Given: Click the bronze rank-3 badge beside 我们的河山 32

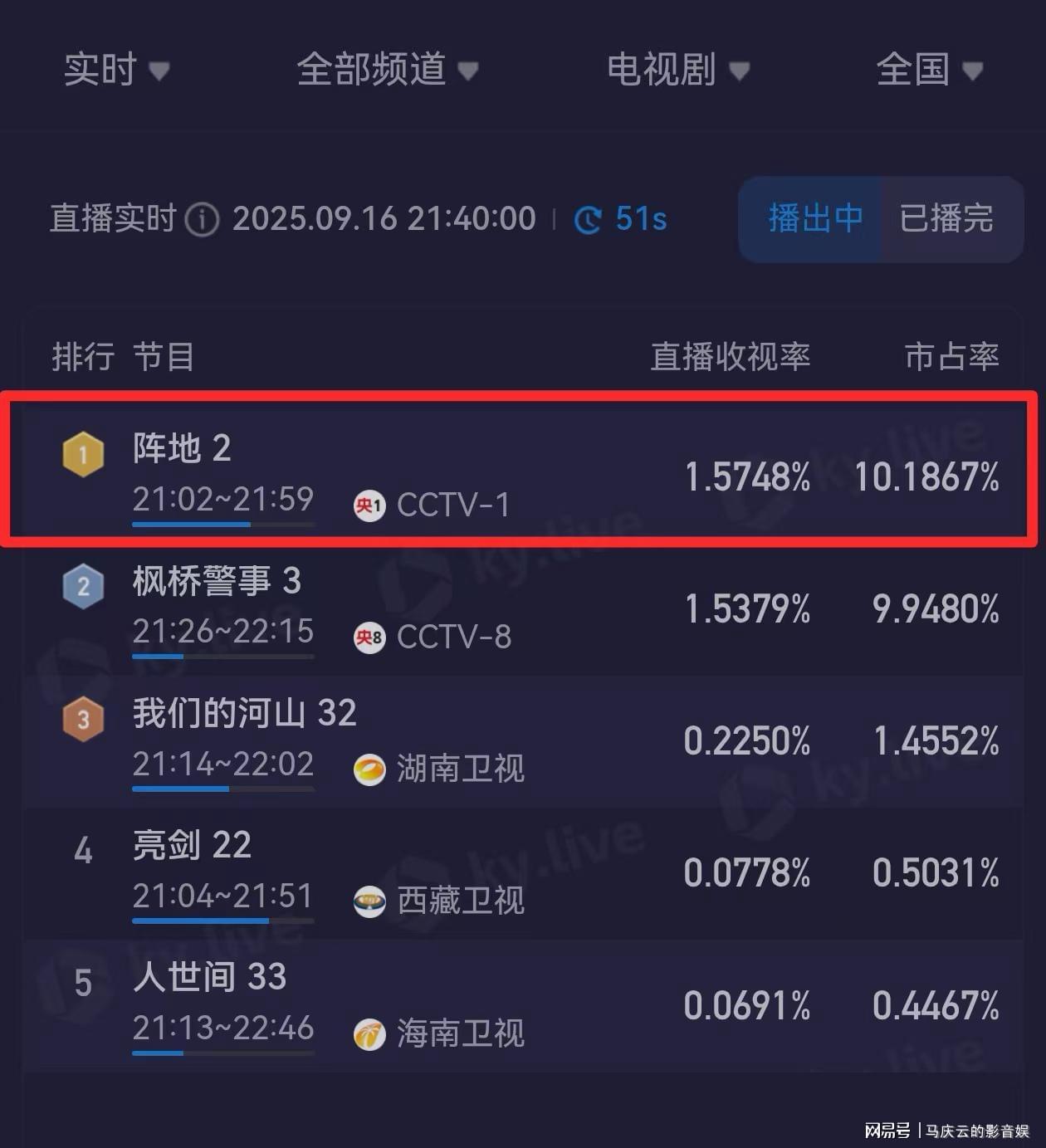Looking at the screenshot, I should pos(83,718).
